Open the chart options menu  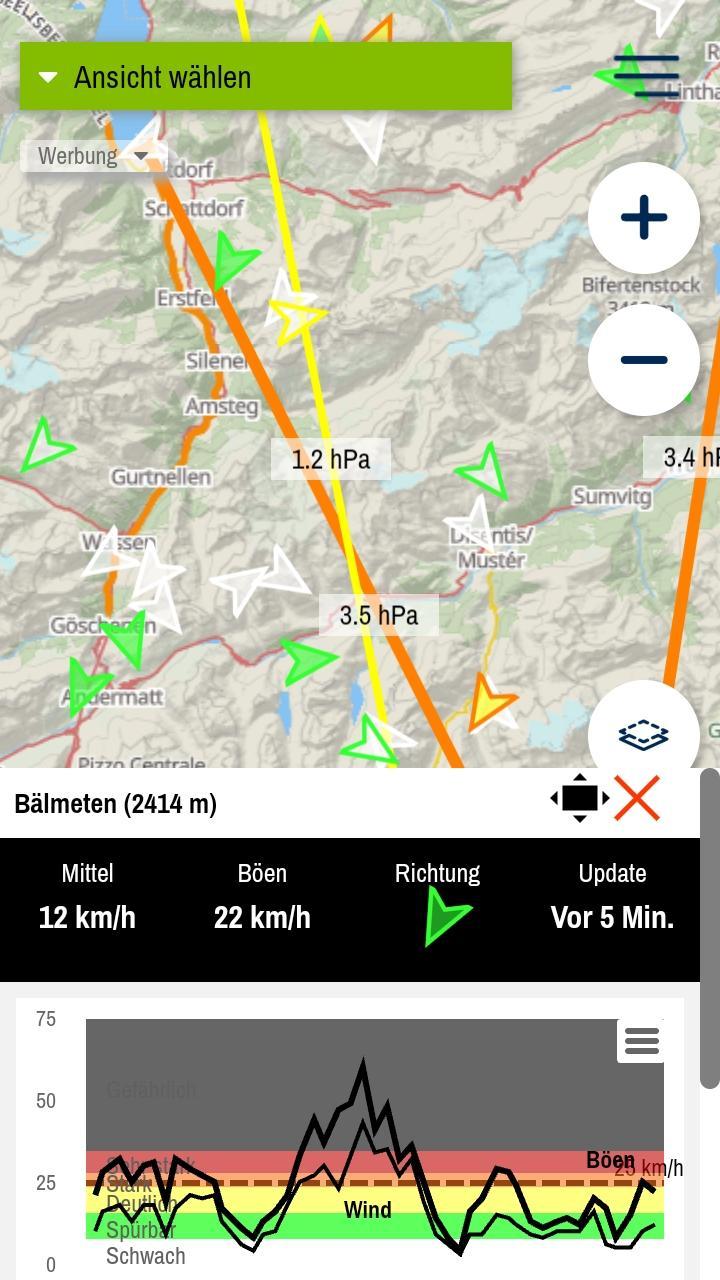pyautogui.click(x=641, y=1041)
